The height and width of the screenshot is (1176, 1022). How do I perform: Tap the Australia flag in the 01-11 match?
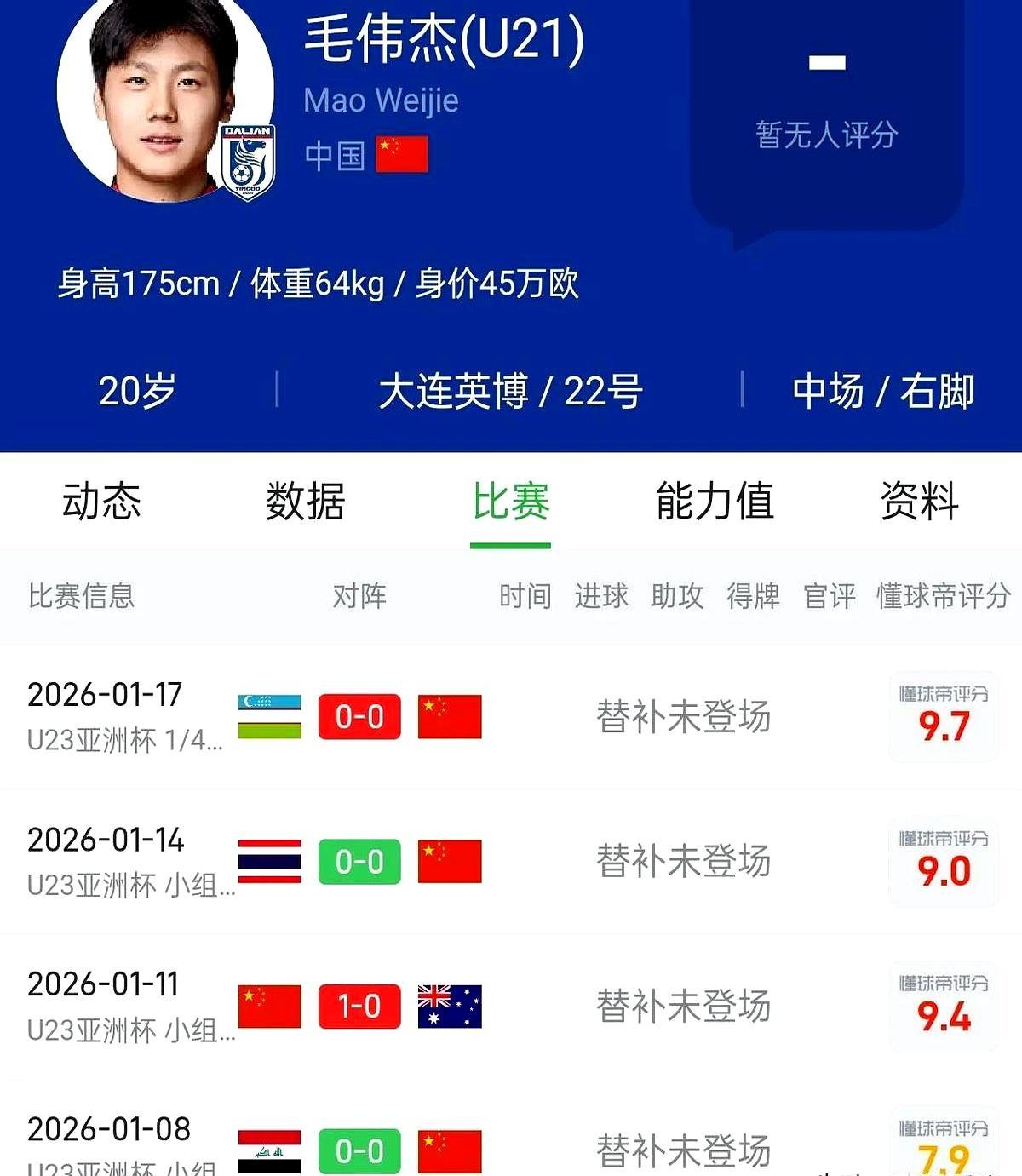451,1007
